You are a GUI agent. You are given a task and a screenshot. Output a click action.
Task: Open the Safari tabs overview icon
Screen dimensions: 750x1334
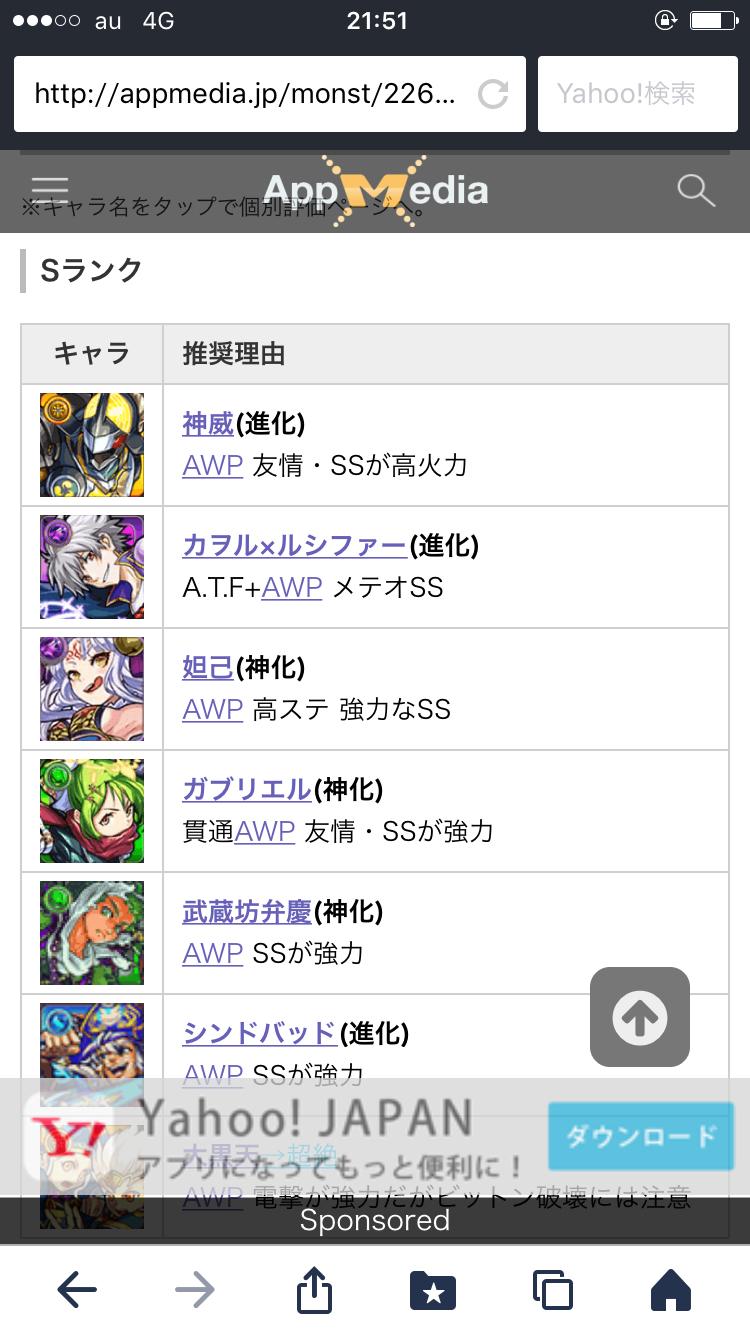pyautogui.click(x=553, y=1290)
